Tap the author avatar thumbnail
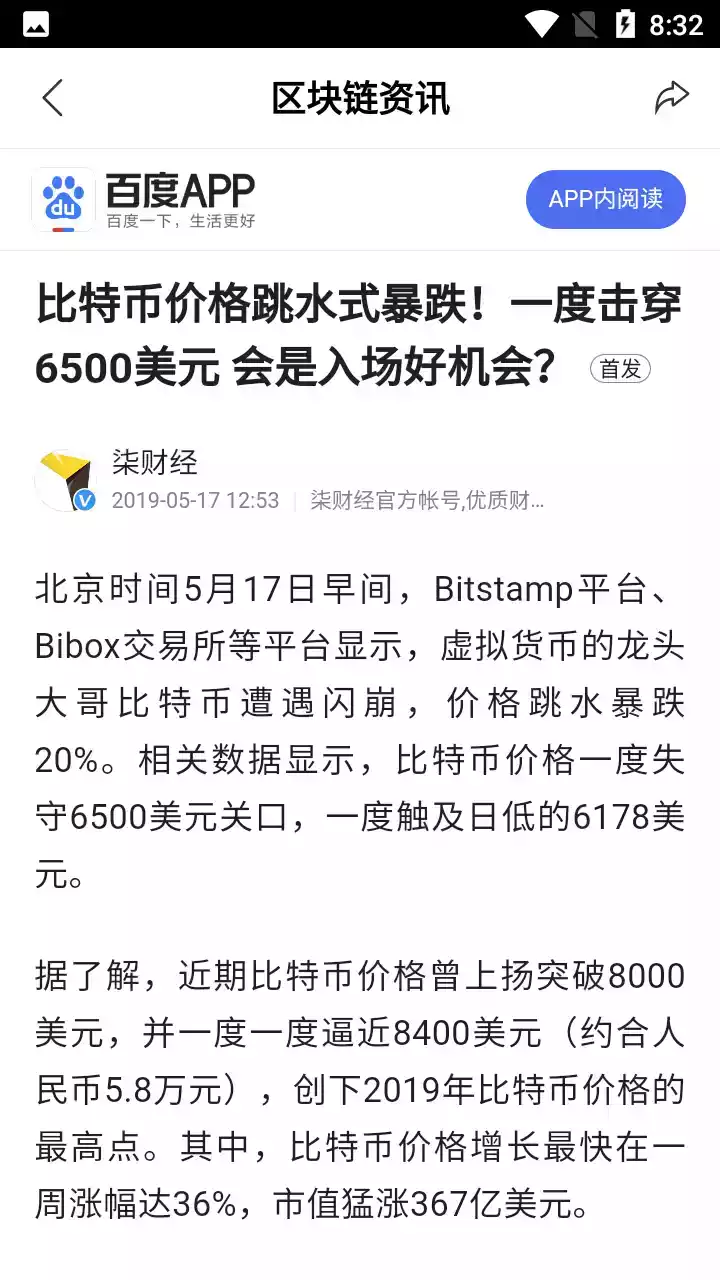Viewport: 720px width, 1280px height. [65, 479]
